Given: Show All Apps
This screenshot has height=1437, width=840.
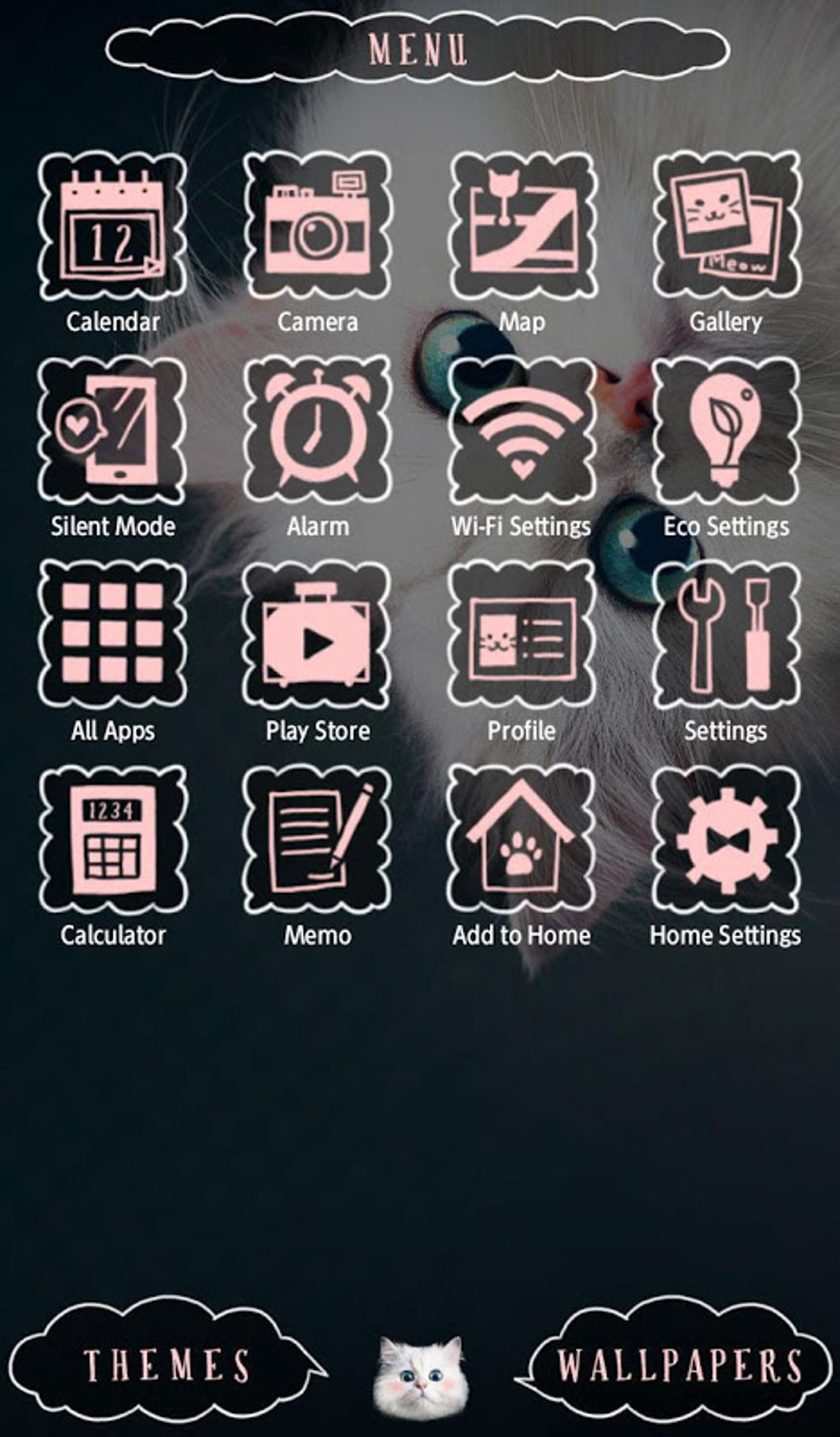Looking at the screenshot, I should [113, 635].
